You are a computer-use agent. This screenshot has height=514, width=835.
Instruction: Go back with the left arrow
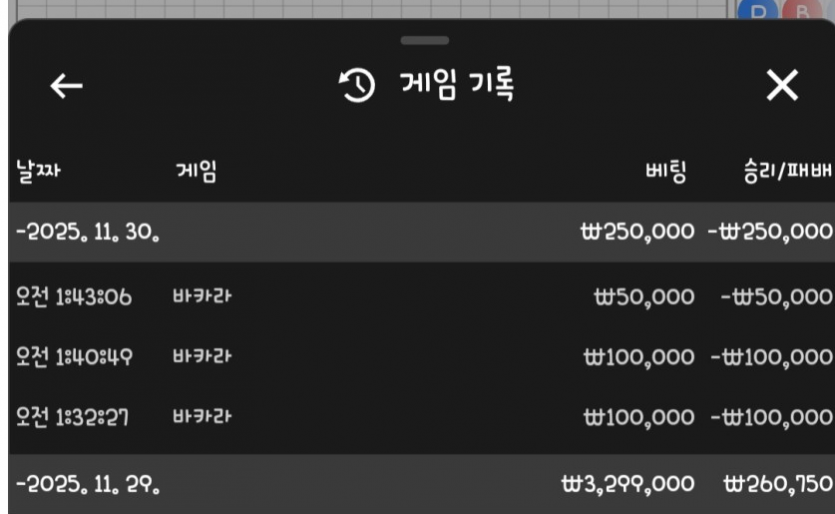pos(66,88)
